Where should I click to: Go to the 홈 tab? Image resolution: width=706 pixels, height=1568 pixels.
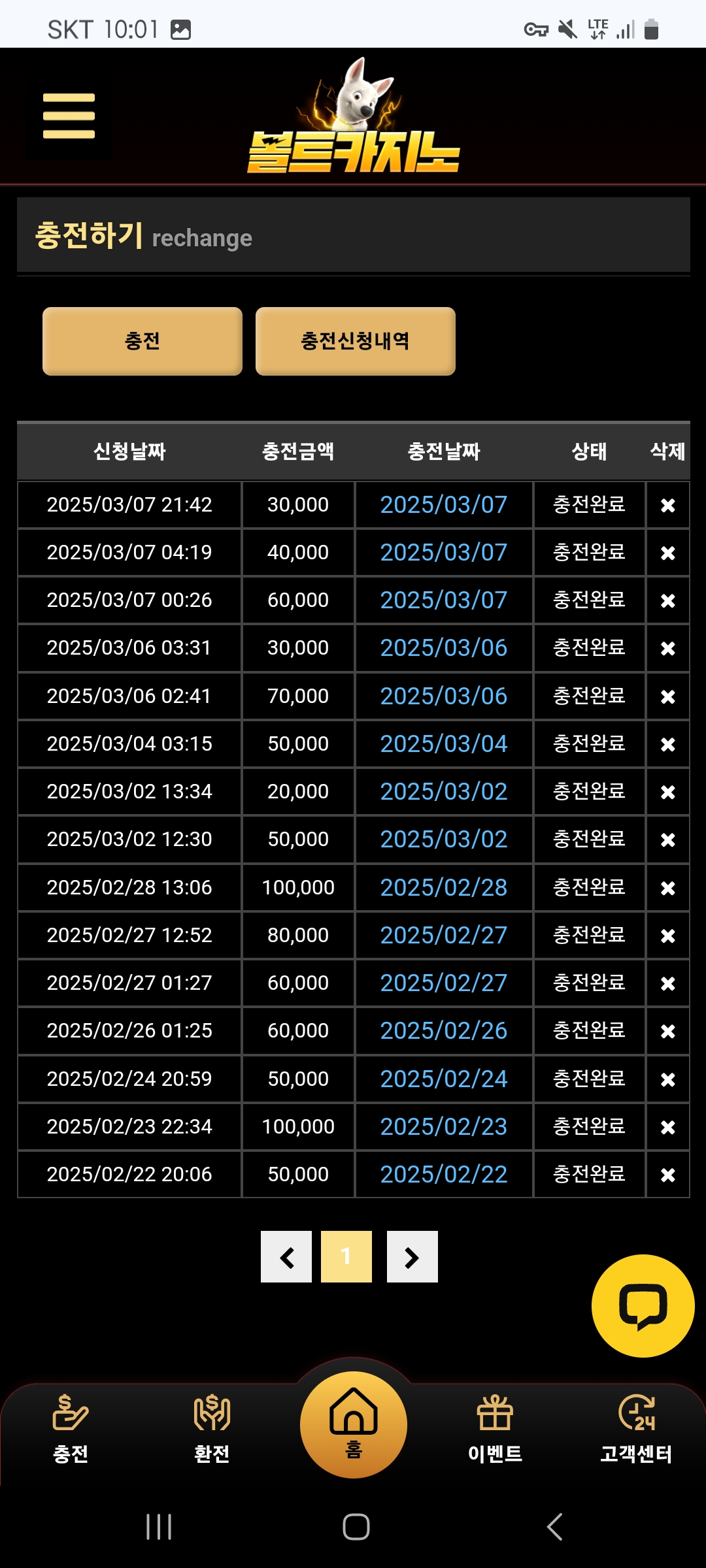coord(354,1424)
